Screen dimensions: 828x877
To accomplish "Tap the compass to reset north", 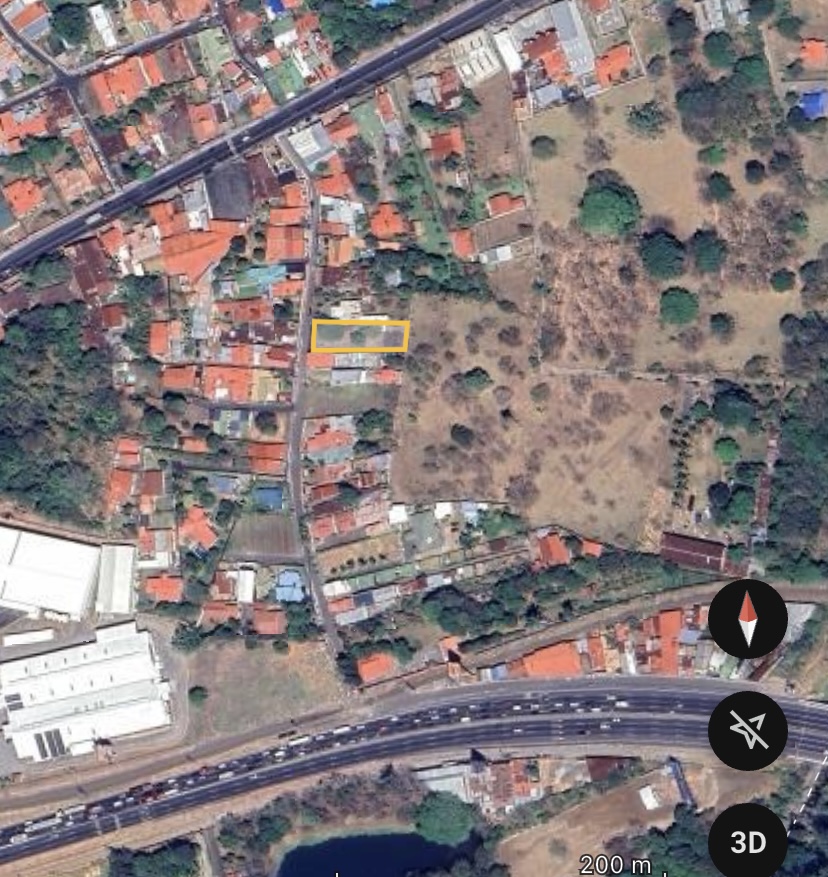I will coord(748,619).
